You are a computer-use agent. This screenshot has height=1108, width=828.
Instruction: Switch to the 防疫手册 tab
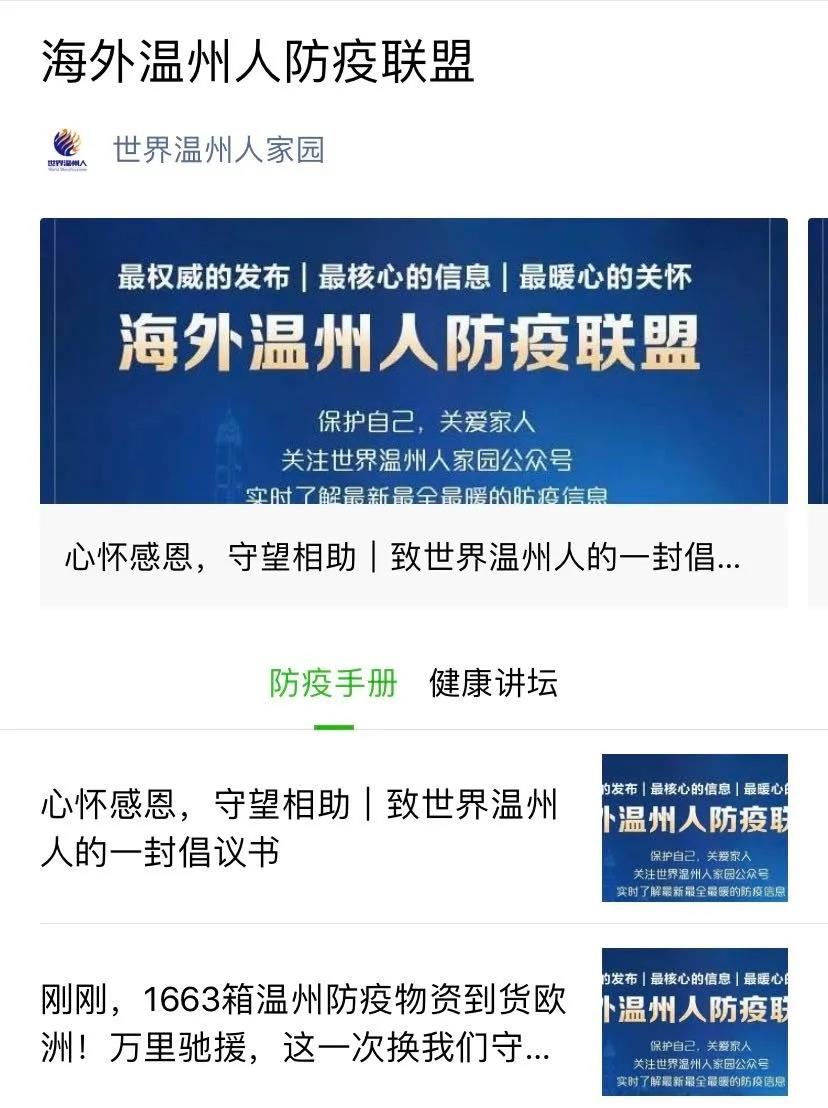[333, 683]
